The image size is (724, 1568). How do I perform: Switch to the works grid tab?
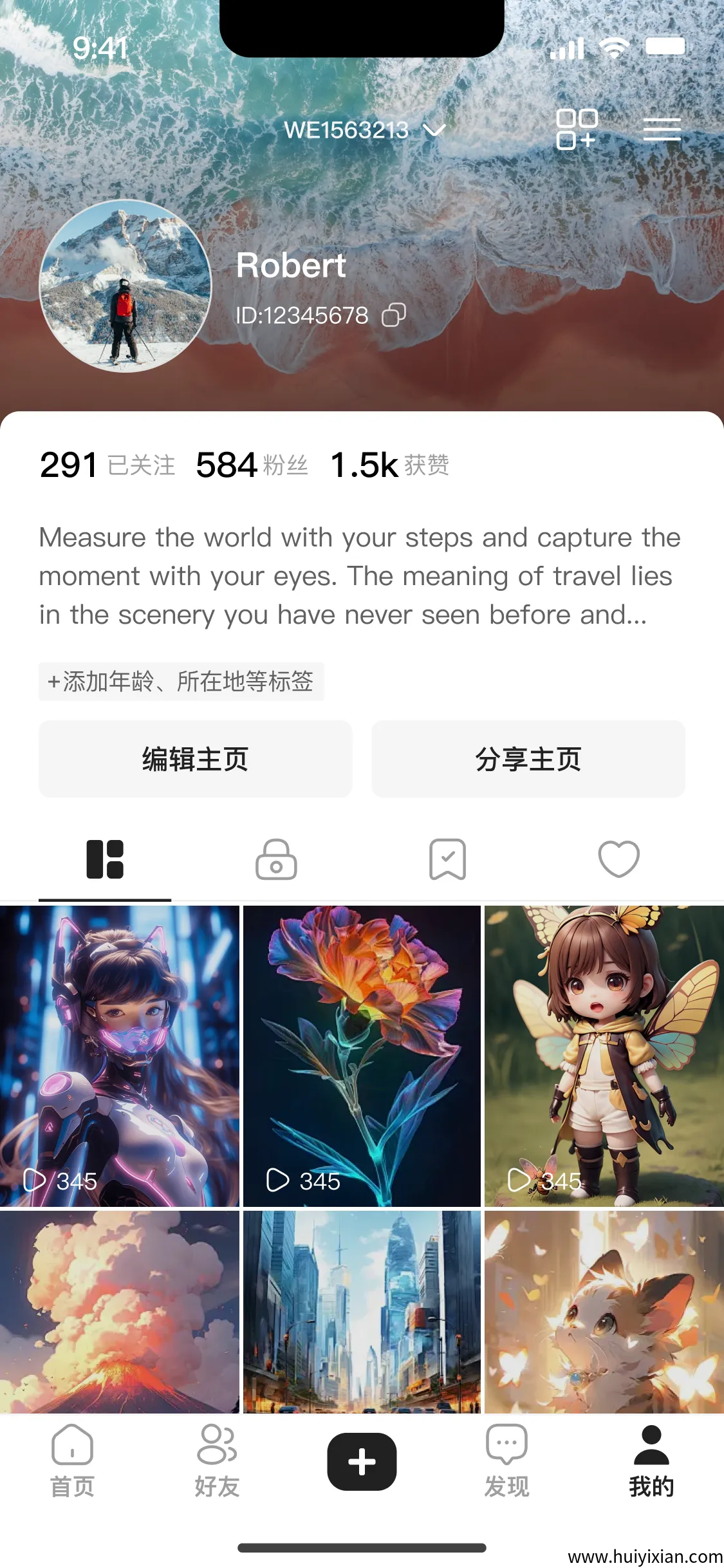point(105,860)
